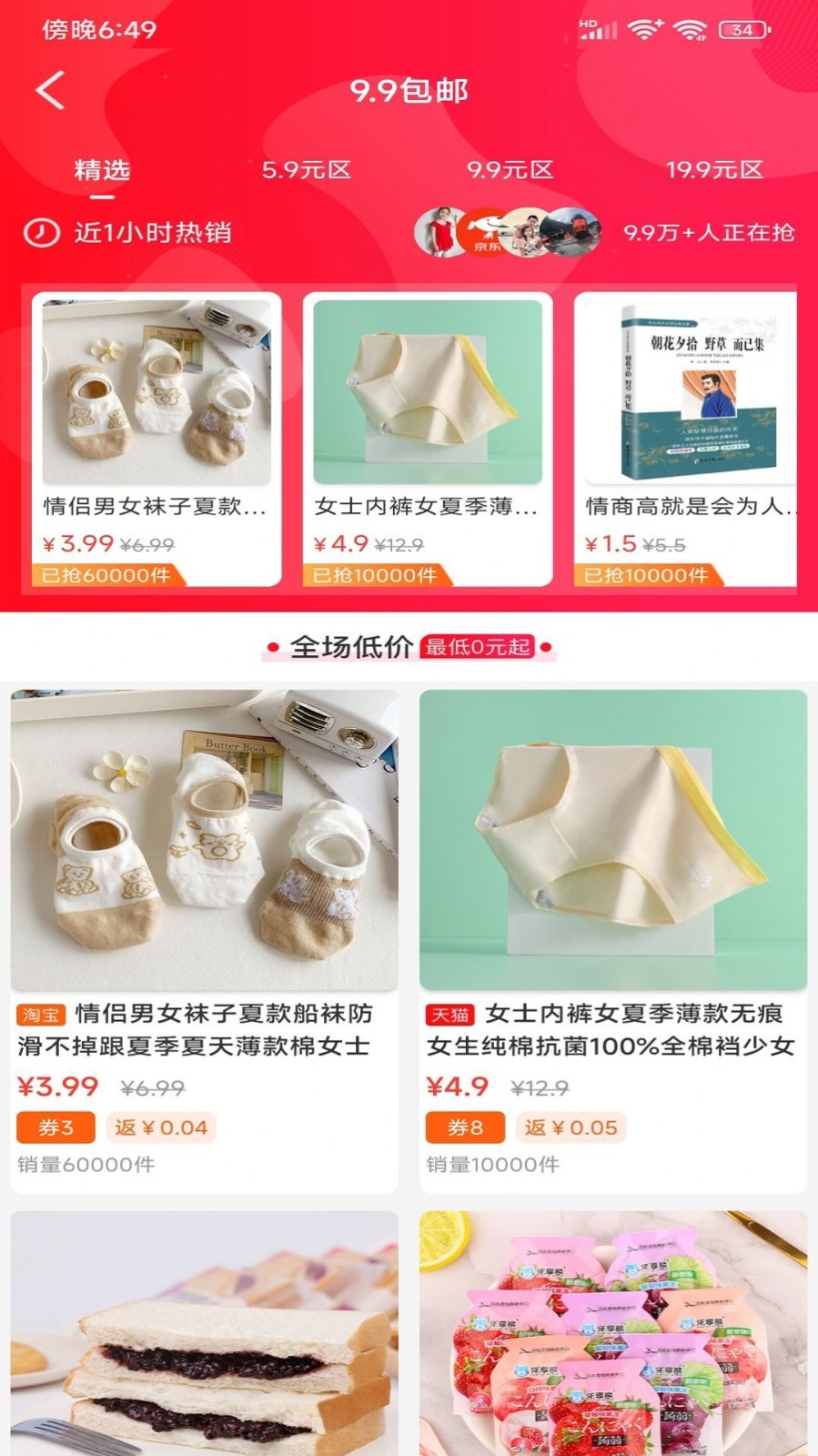
Task: Claim the 券8 coupon for 女士内裤
Action: 465,1127
